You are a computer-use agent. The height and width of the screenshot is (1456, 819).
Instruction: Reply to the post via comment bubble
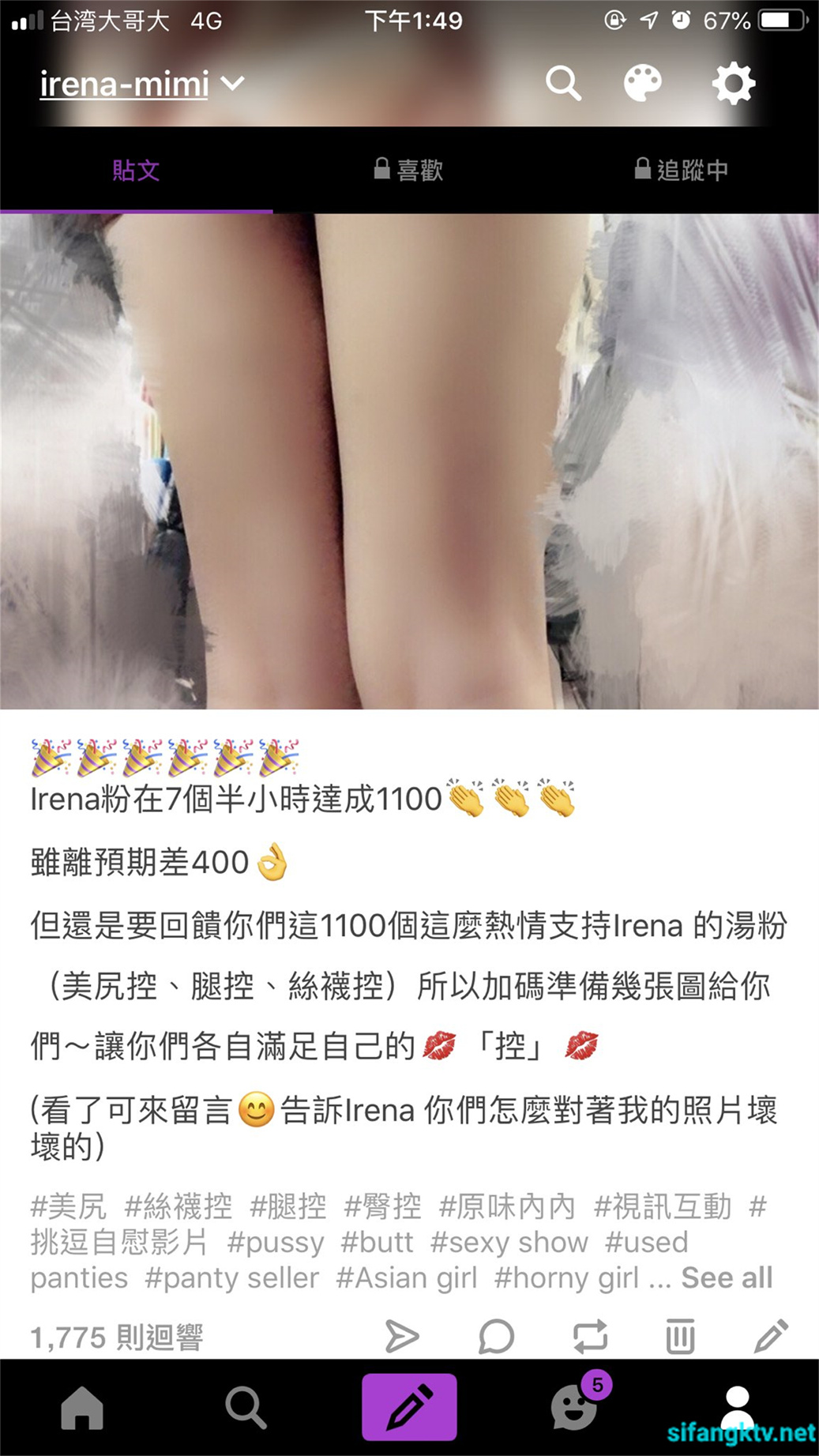[496, 1336]
